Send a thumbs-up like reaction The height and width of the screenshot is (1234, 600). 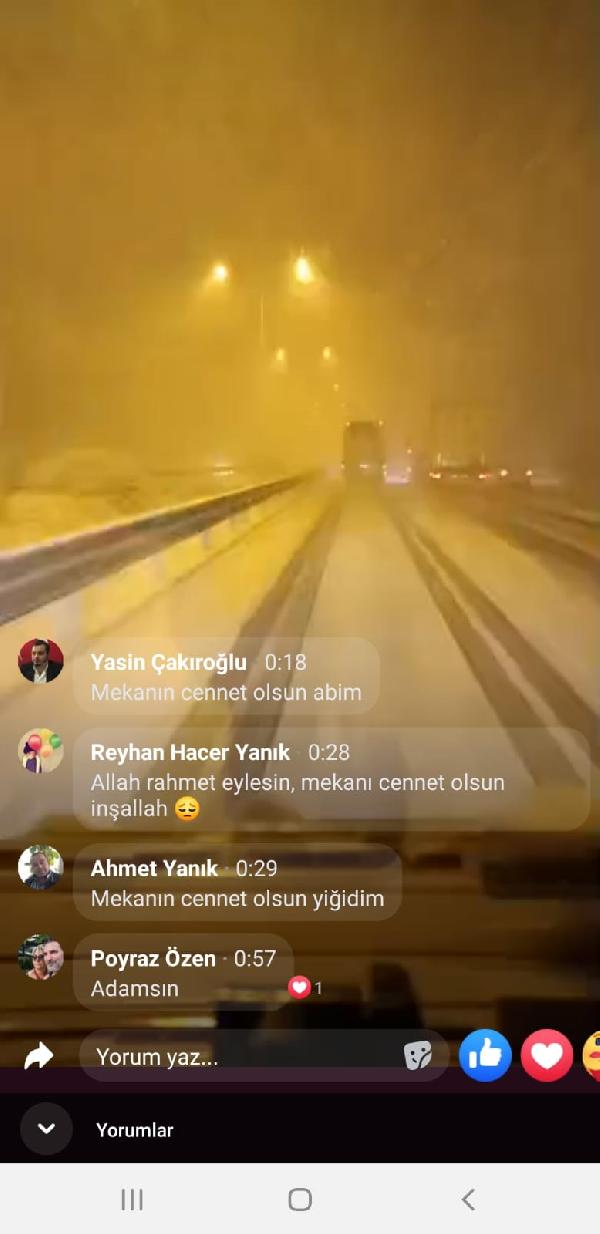coord(485,1056)
